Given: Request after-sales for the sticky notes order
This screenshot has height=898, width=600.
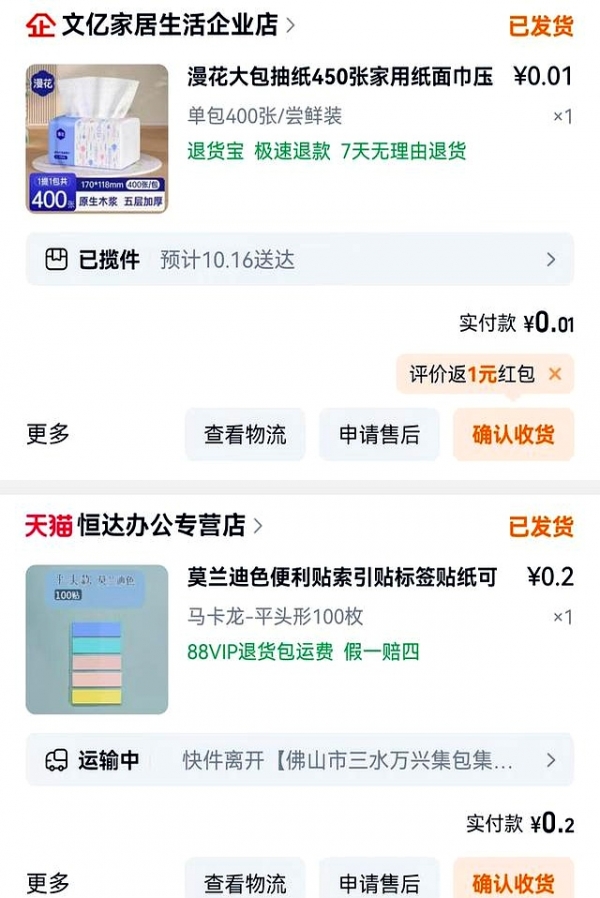Looking at the screenshot, I should click(379, 883).
